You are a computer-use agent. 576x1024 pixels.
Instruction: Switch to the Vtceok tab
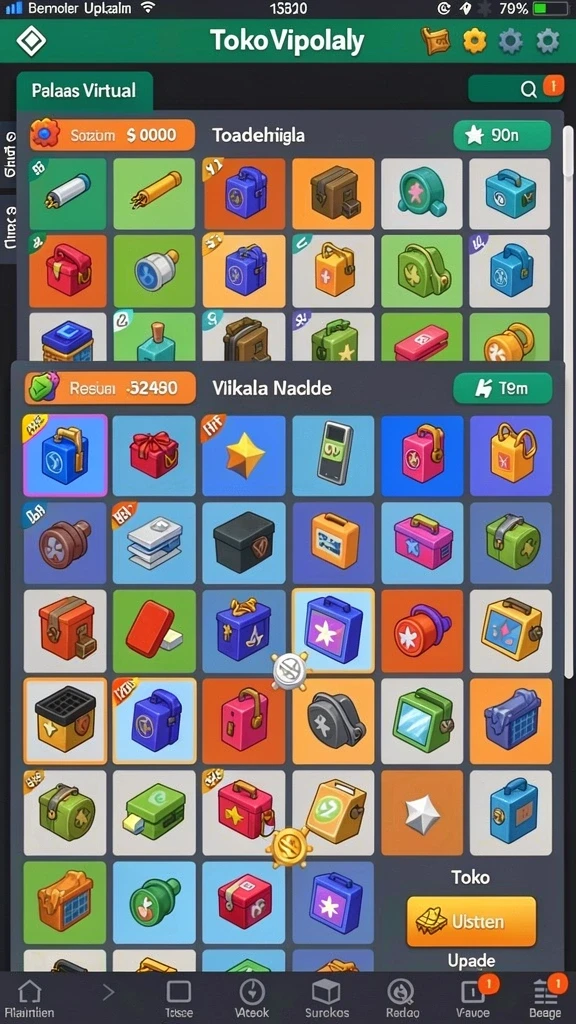pyautogui.click(x=252, y=999)
